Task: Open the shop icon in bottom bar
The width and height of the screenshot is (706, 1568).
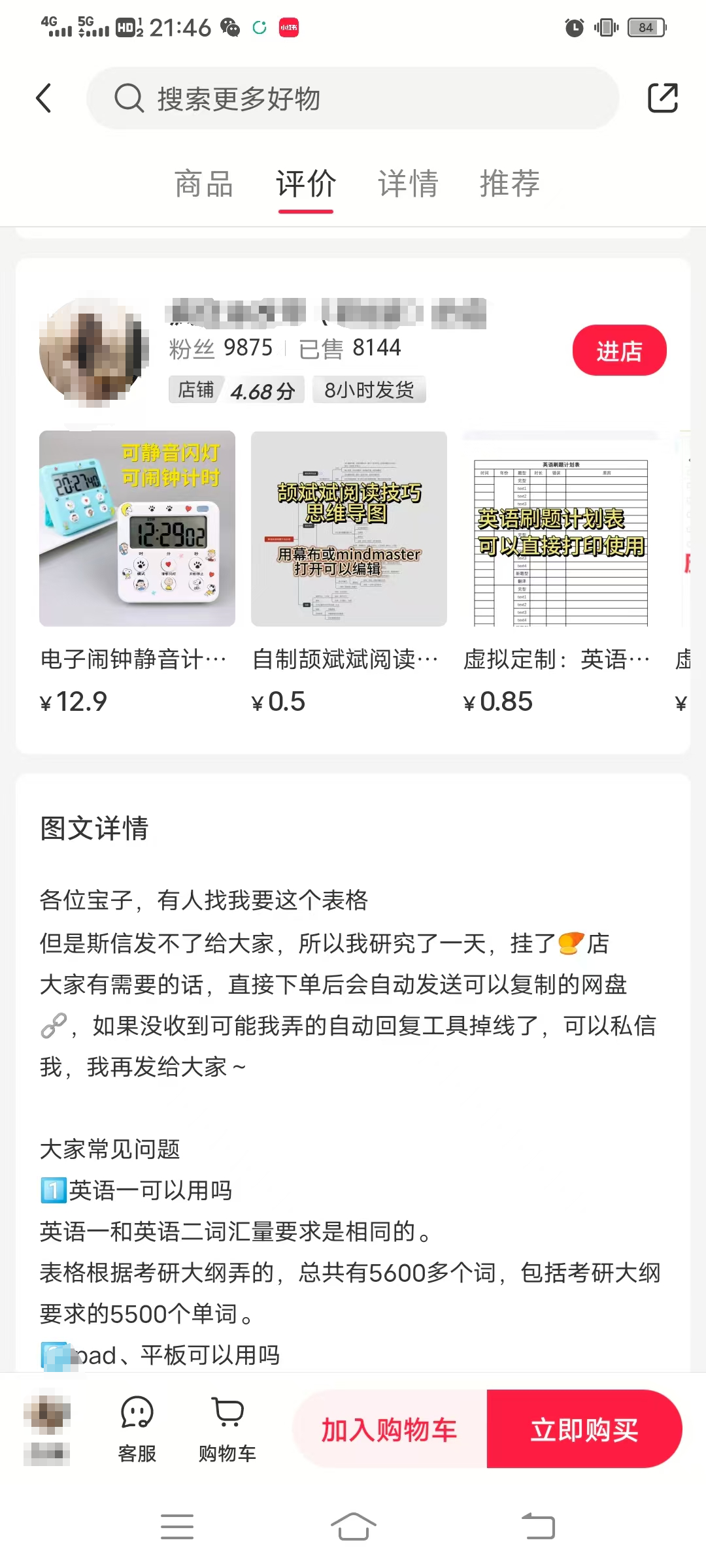Action: [x=47, y=1429]
